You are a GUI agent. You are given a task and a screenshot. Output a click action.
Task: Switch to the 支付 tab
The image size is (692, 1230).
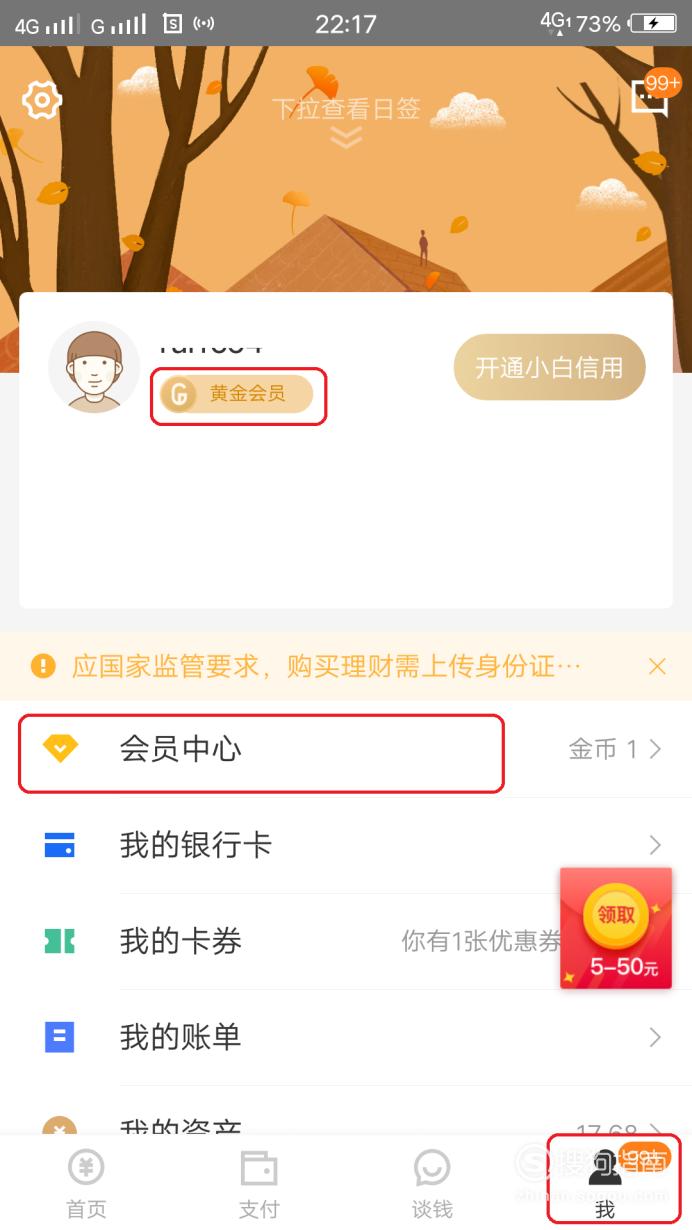259,1183
